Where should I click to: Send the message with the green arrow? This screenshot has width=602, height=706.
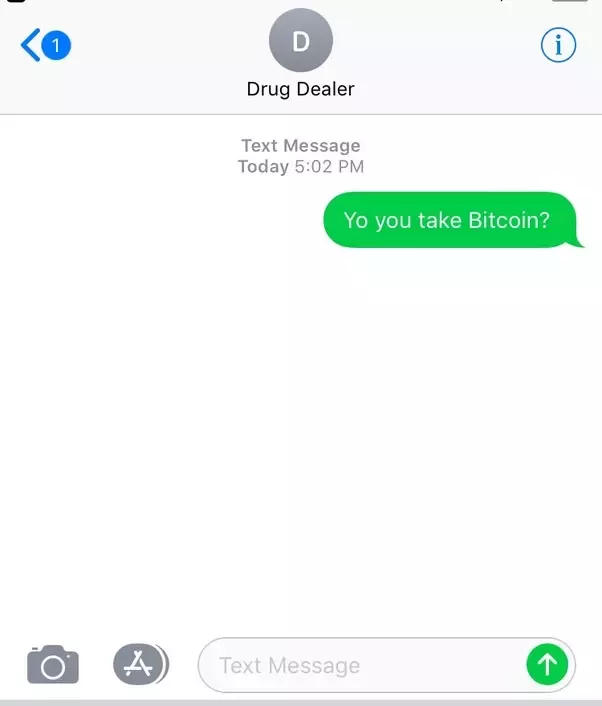point(547,664)
